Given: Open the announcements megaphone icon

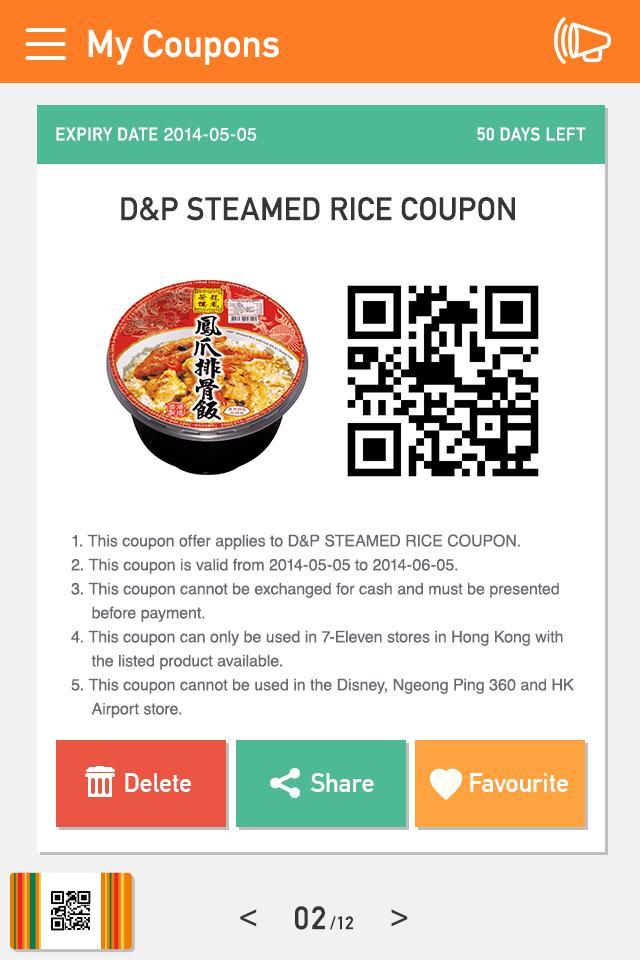Looking at the screenshot, I should click(x=582, y=41).
